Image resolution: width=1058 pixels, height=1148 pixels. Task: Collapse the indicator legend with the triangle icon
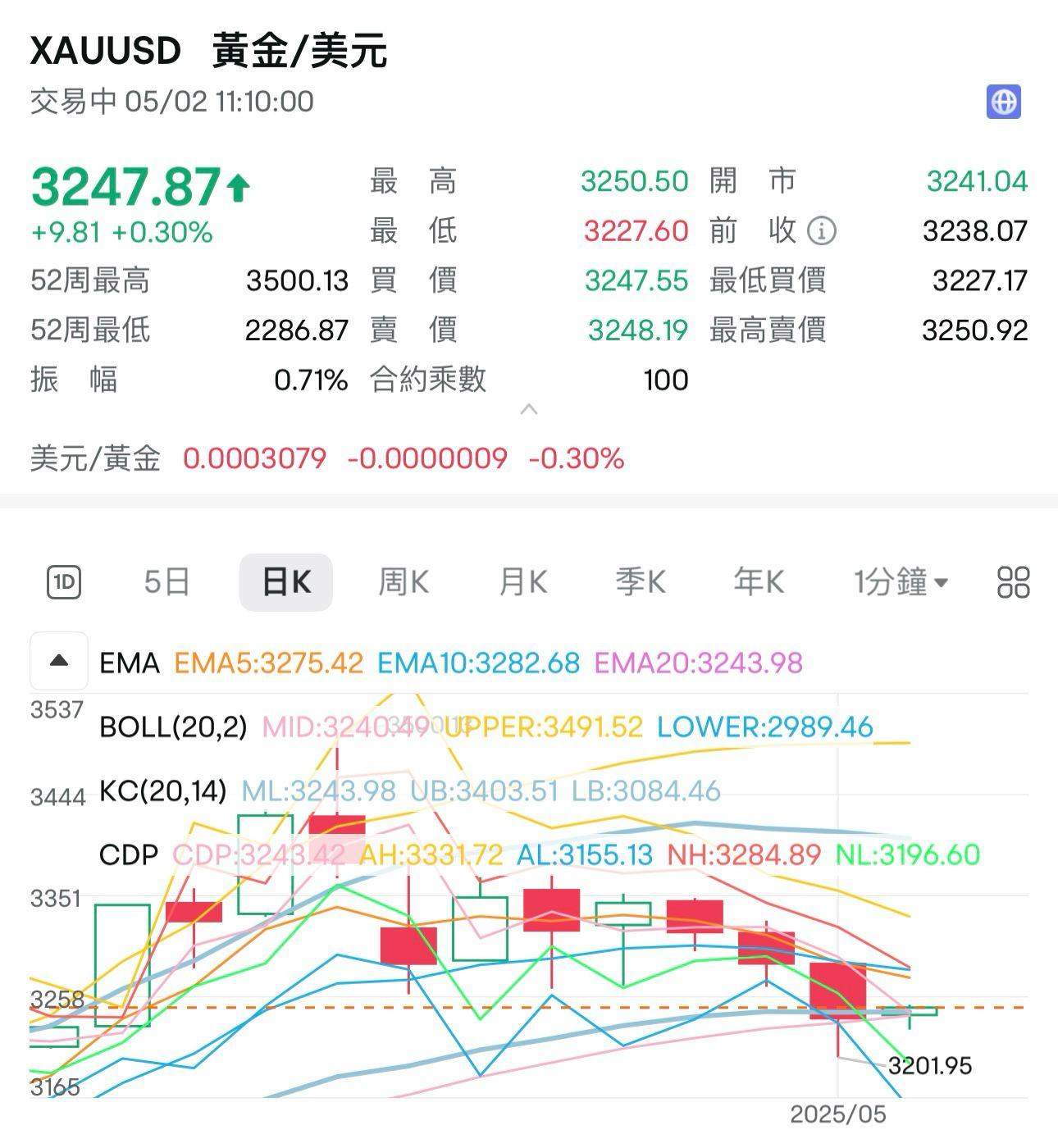(x=58, y=660)
